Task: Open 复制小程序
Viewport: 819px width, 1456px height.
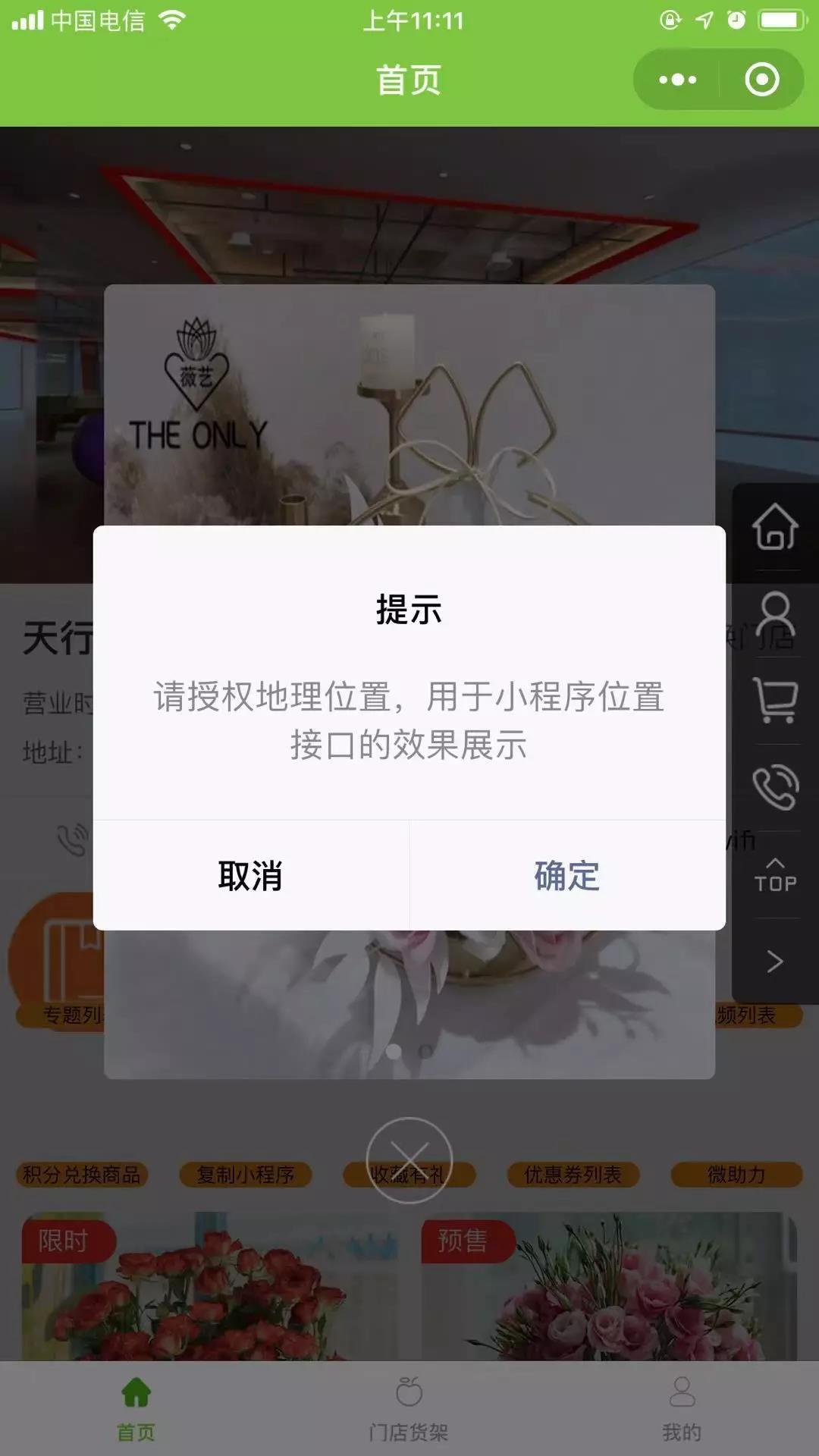Action: (246, 1175)
